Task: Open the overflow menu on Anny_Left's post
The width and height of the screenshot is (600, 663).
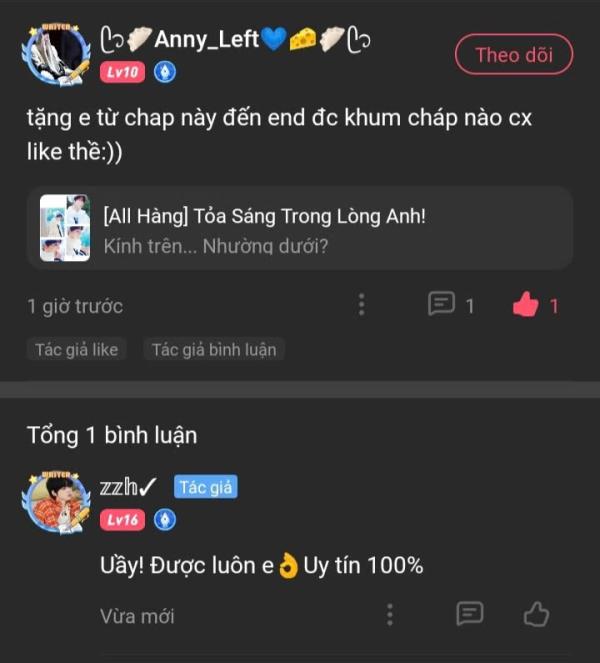Action: coord(362,305)
